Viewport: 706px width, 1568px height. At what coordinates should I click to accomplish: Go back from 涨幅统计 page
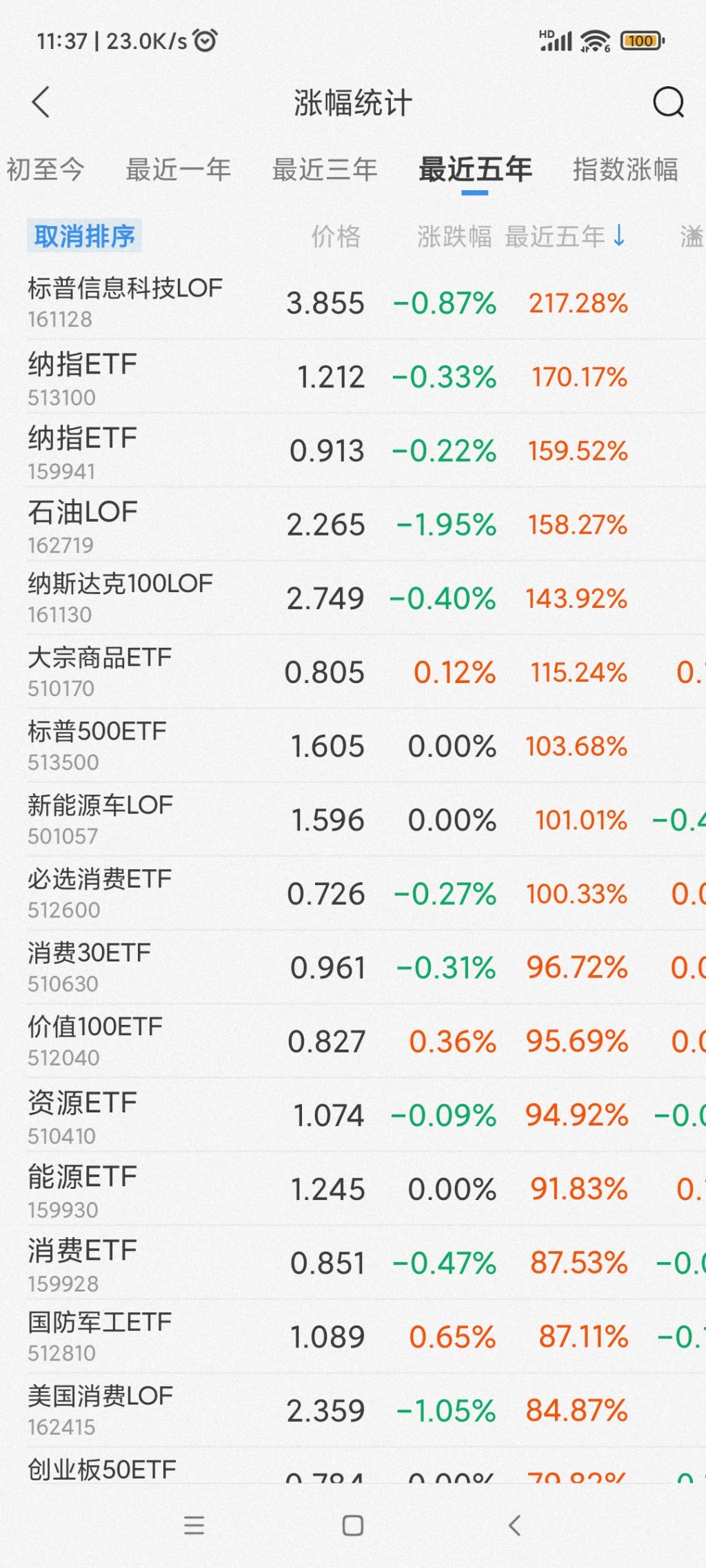point(41,103)
